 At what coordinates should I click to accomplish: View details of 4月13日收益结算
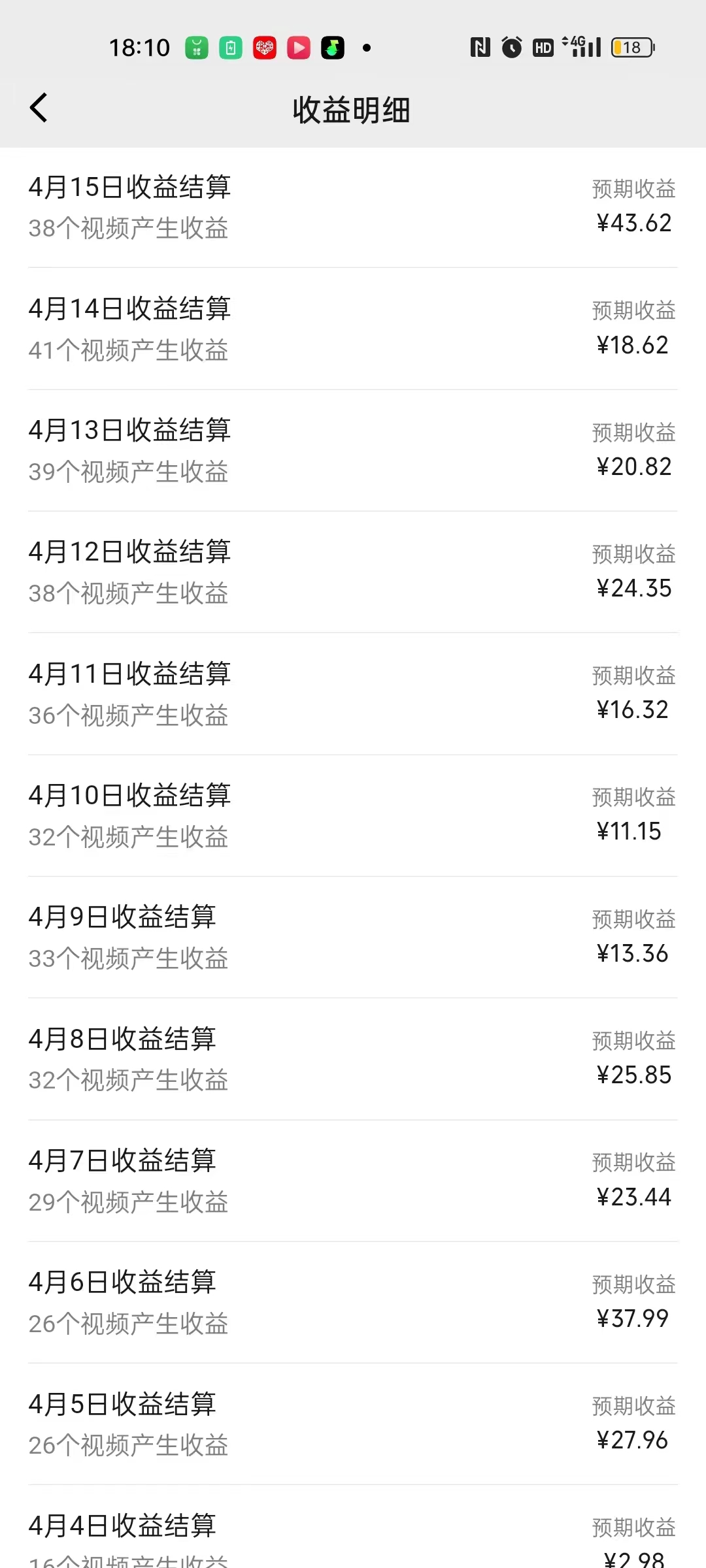[x=353, y=450]
